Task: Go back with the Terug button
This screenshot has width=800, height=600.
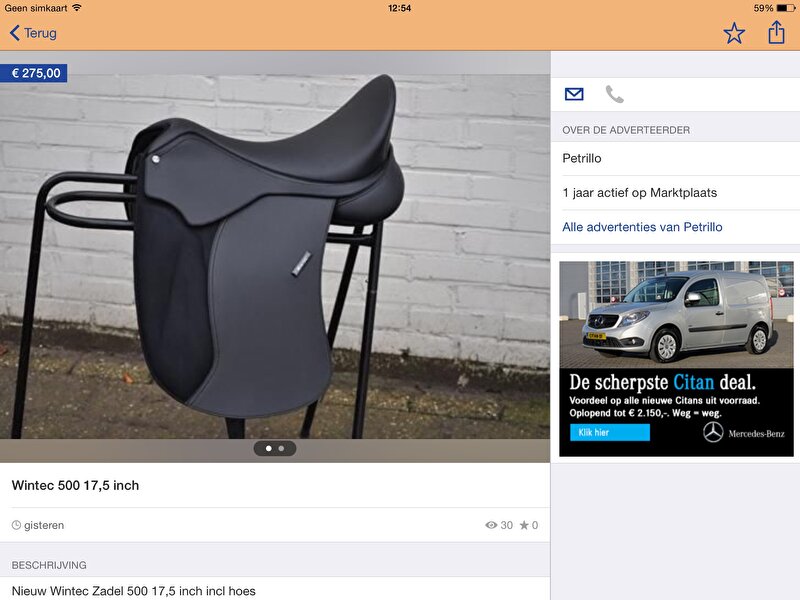Action: (33, 33)
